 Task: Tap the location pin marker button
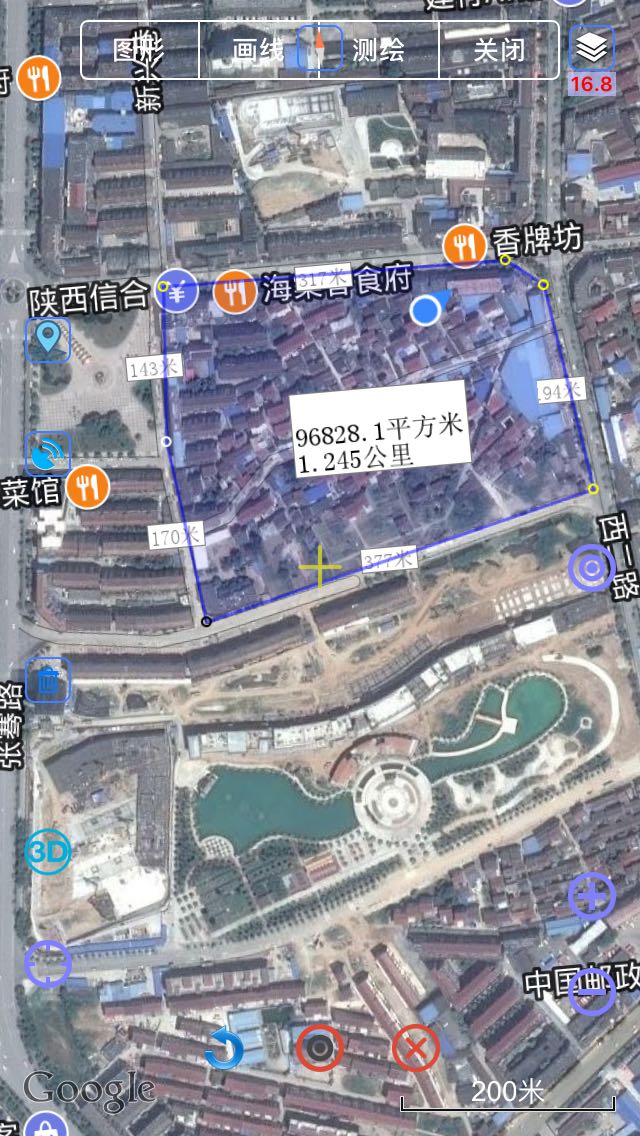click(x=47, y=339)
